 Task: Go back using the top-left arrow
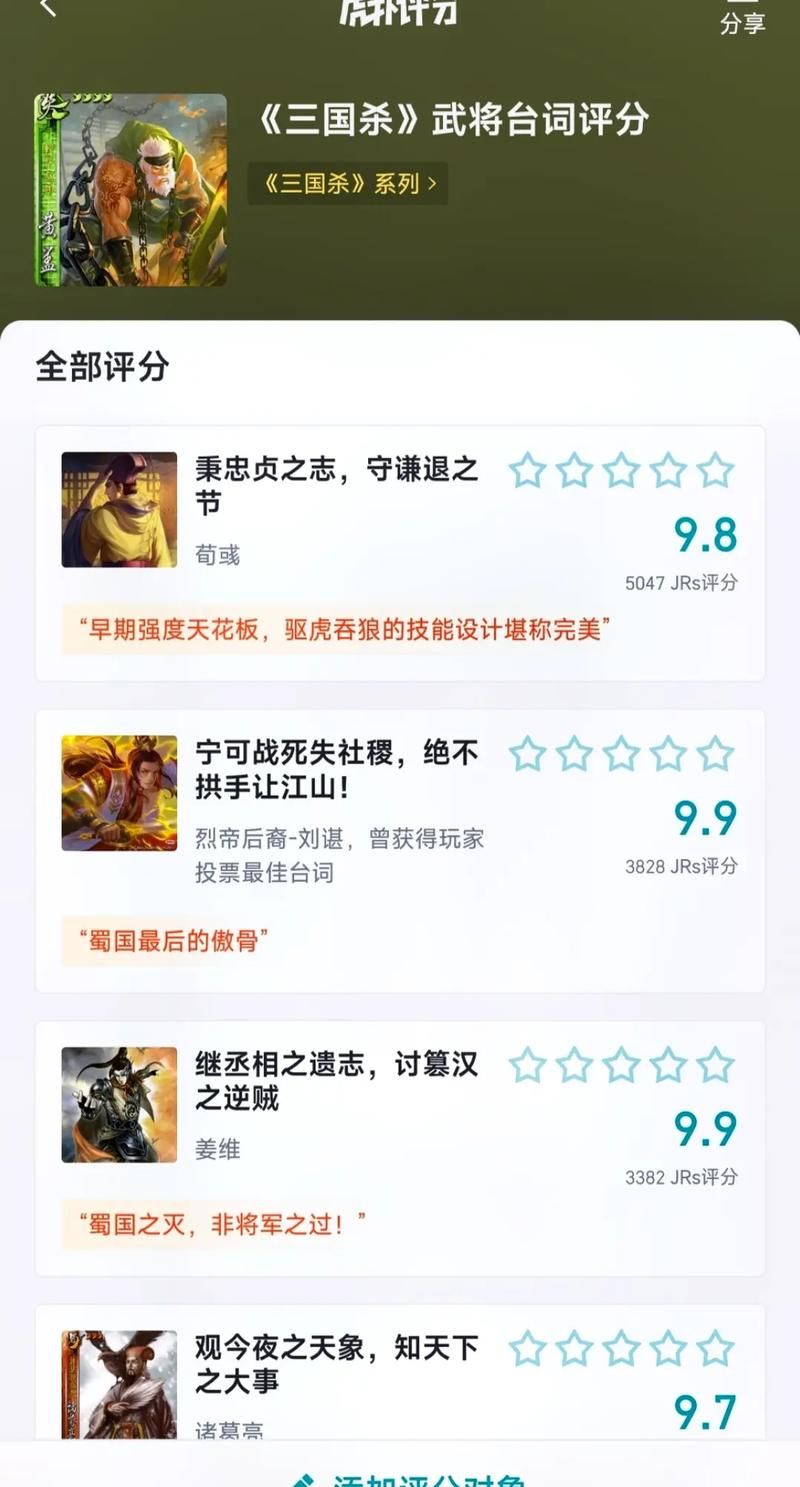47,8
